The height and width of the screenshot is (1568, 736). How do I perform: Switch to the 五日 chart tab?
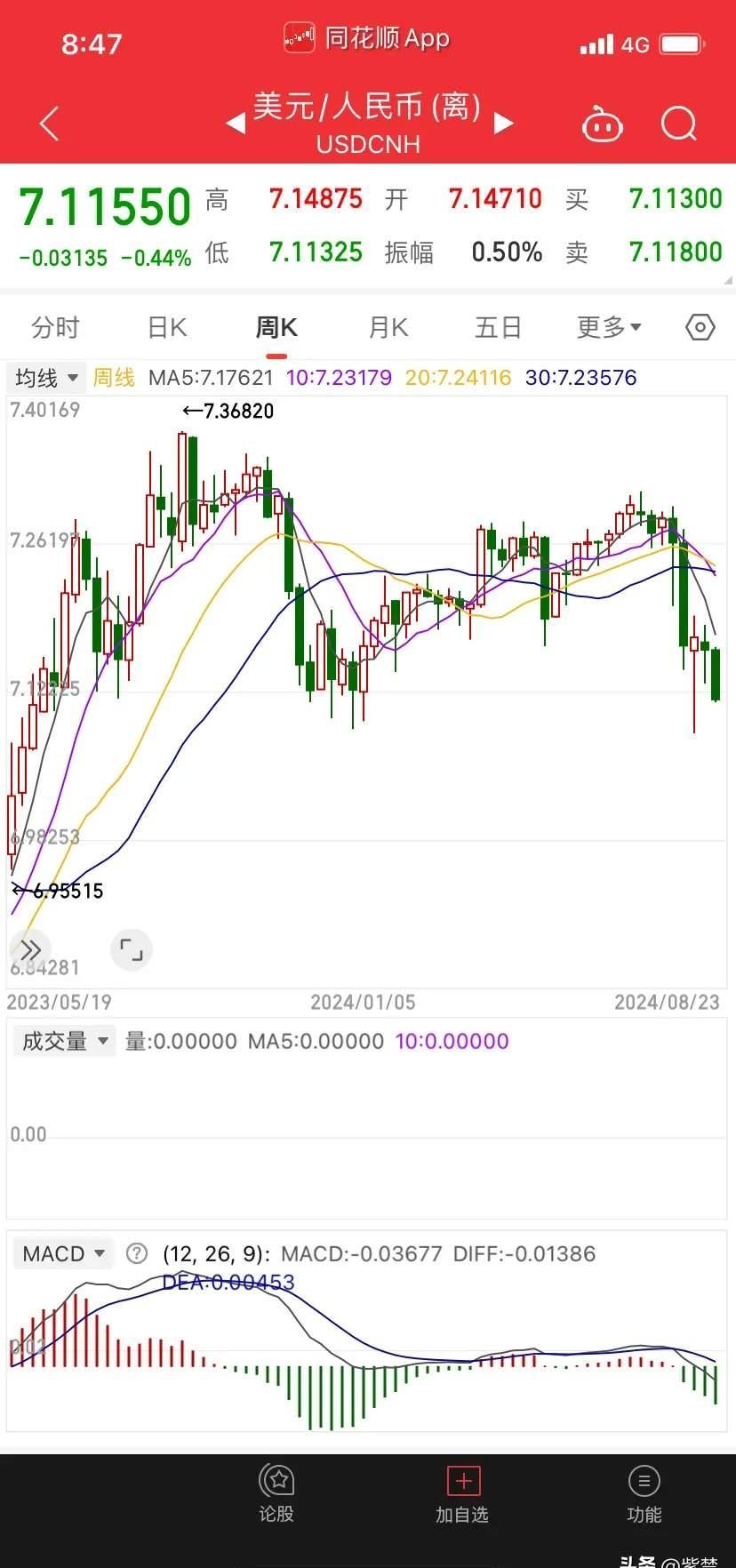pyautogui.click(x=498, y=328)
